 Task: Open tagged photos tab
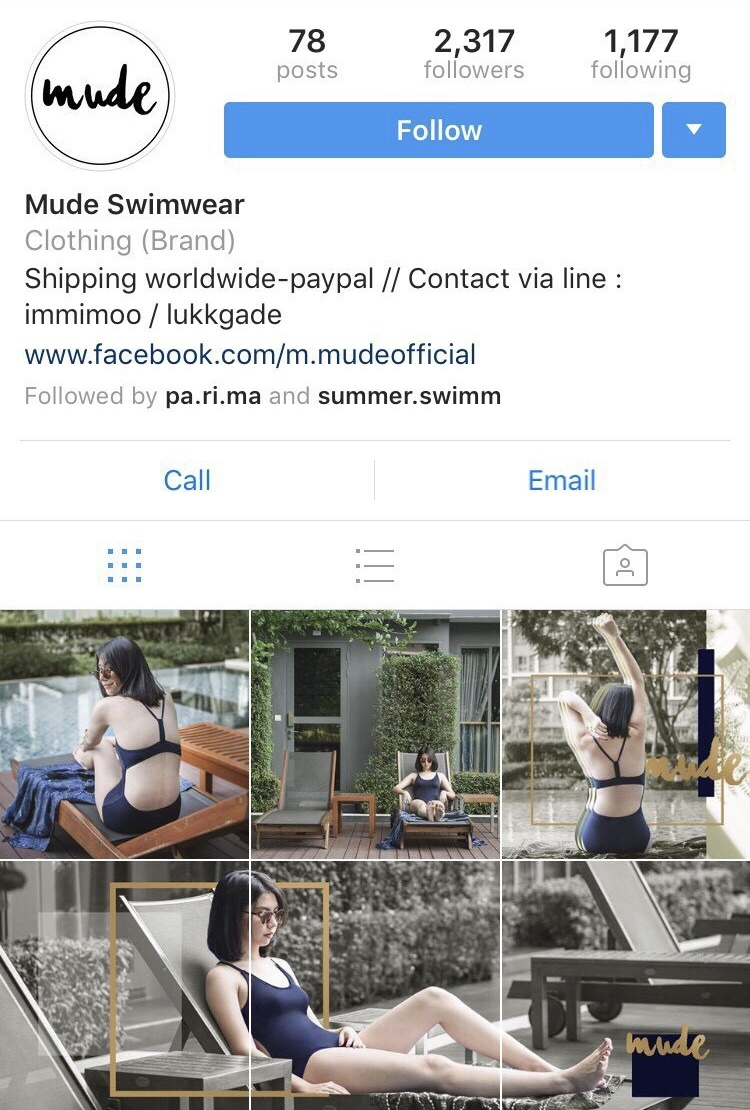tap(625, 566)
